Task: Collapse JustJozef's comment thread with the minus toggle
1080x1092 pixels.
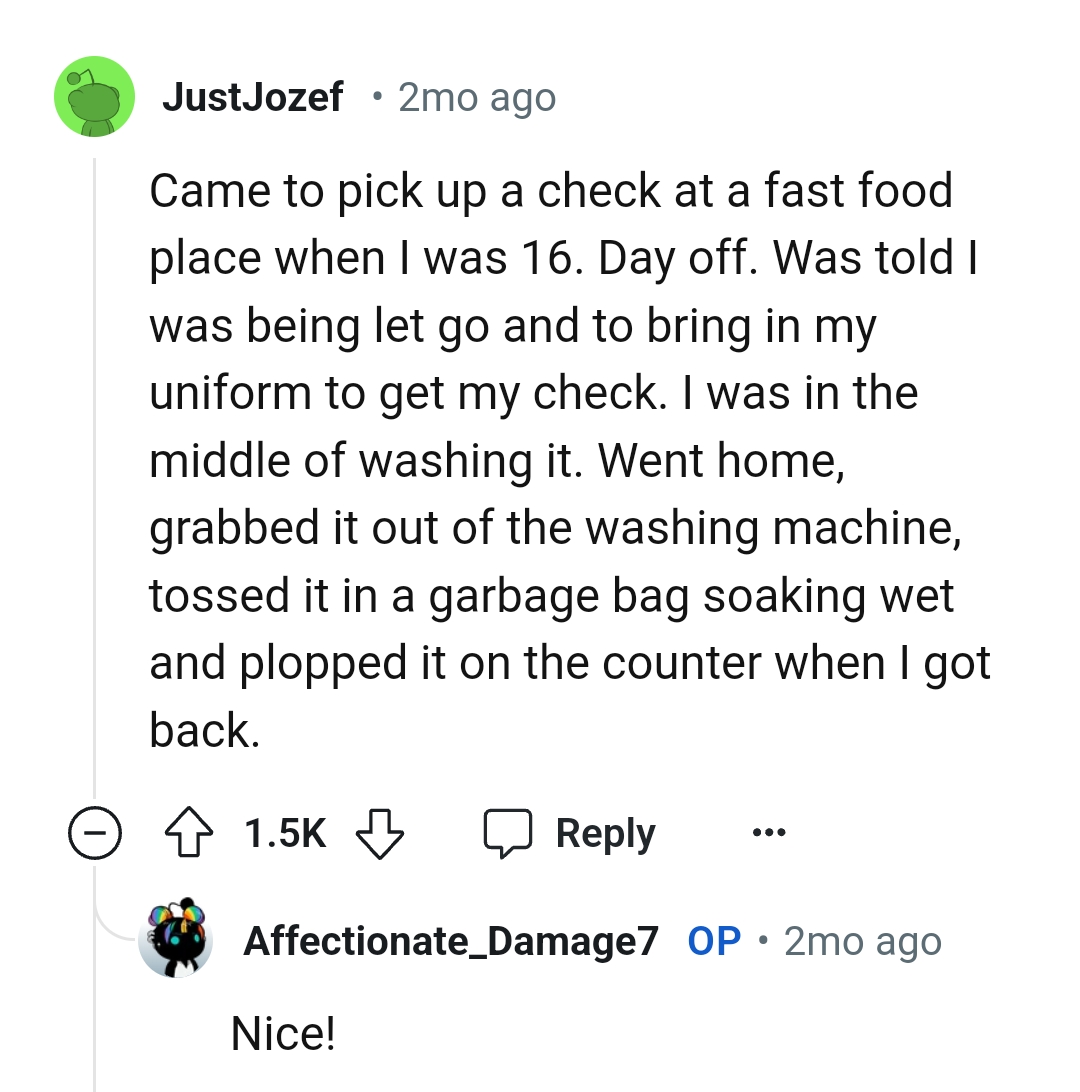Action: tap(94, 832)
